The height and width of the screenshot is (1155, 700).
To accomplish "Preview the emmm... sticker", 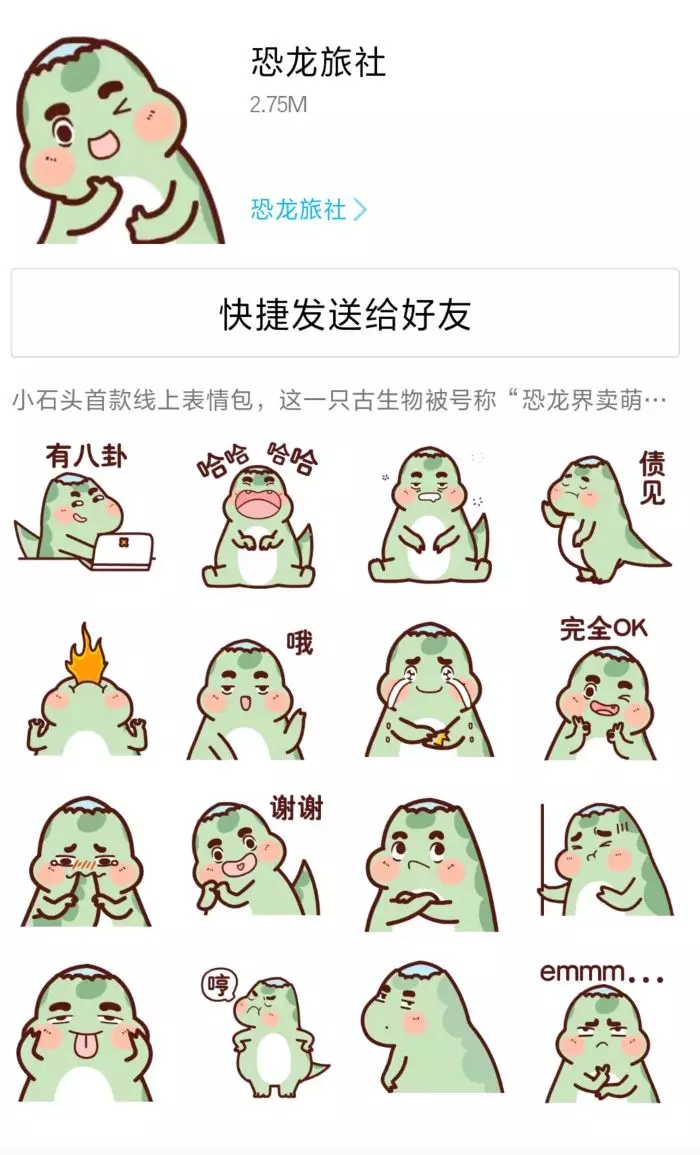I will click(603, 1033).
